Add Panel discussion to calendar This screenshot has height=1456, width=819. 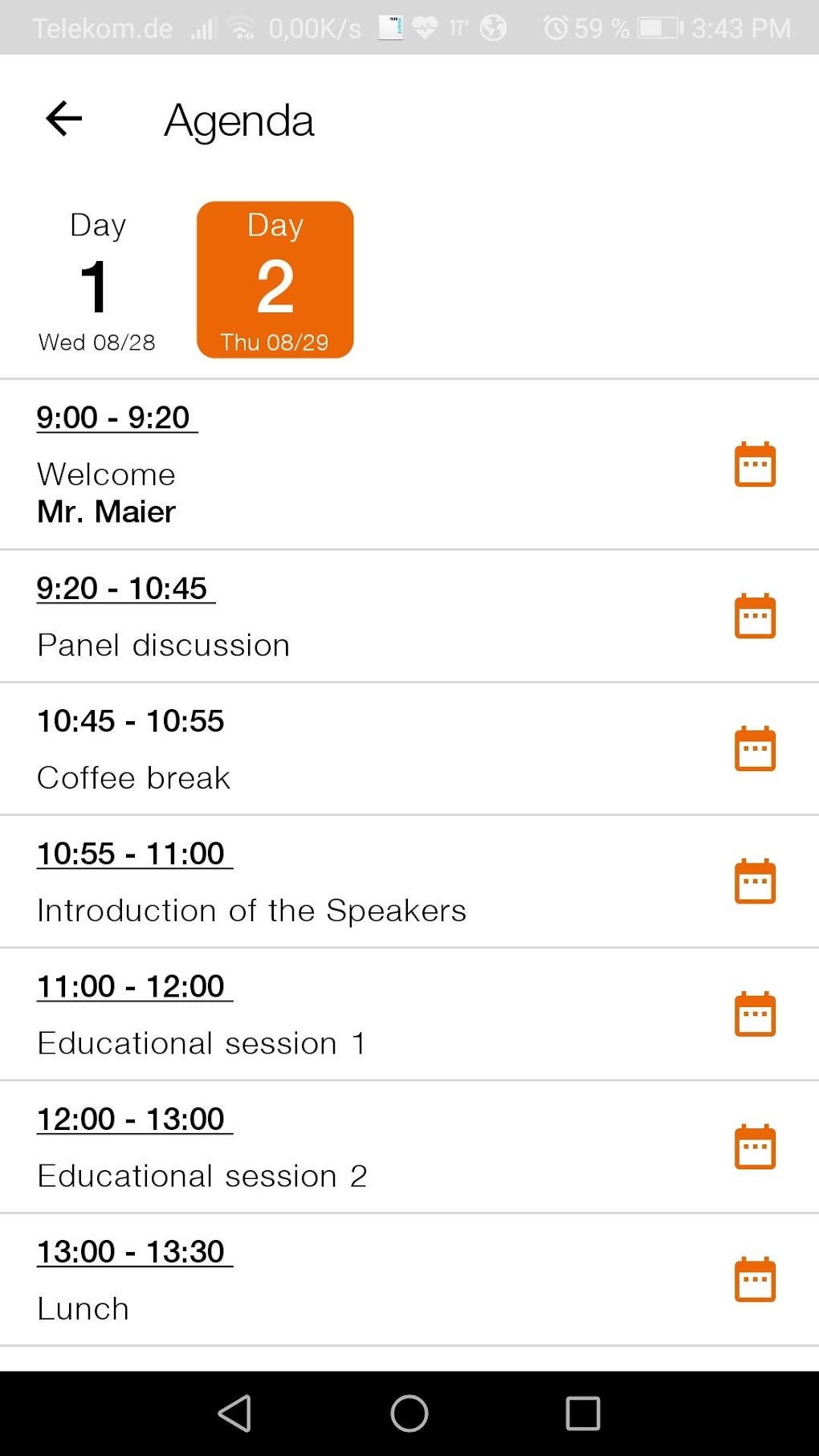[755, 616]
